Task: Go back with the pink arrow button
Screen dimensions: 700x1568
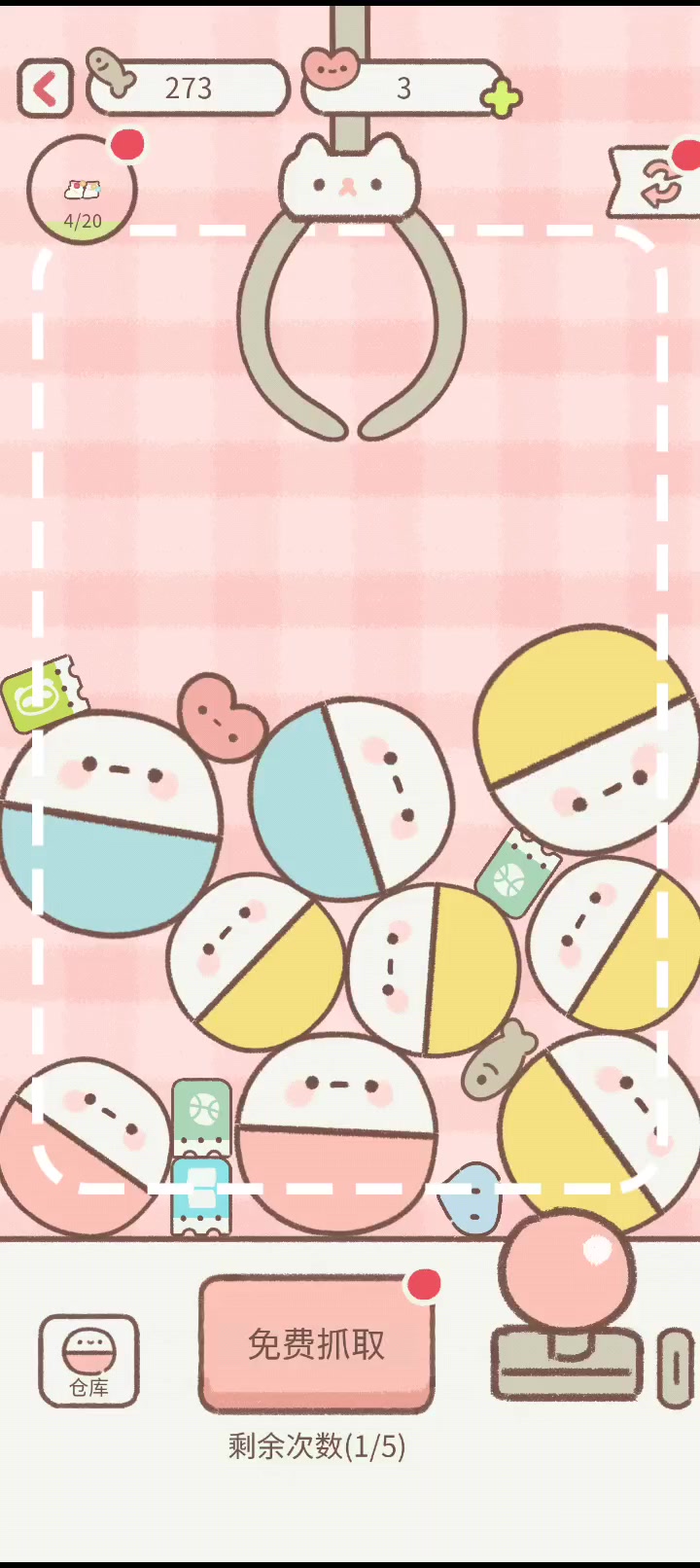Action: point(45,89)
